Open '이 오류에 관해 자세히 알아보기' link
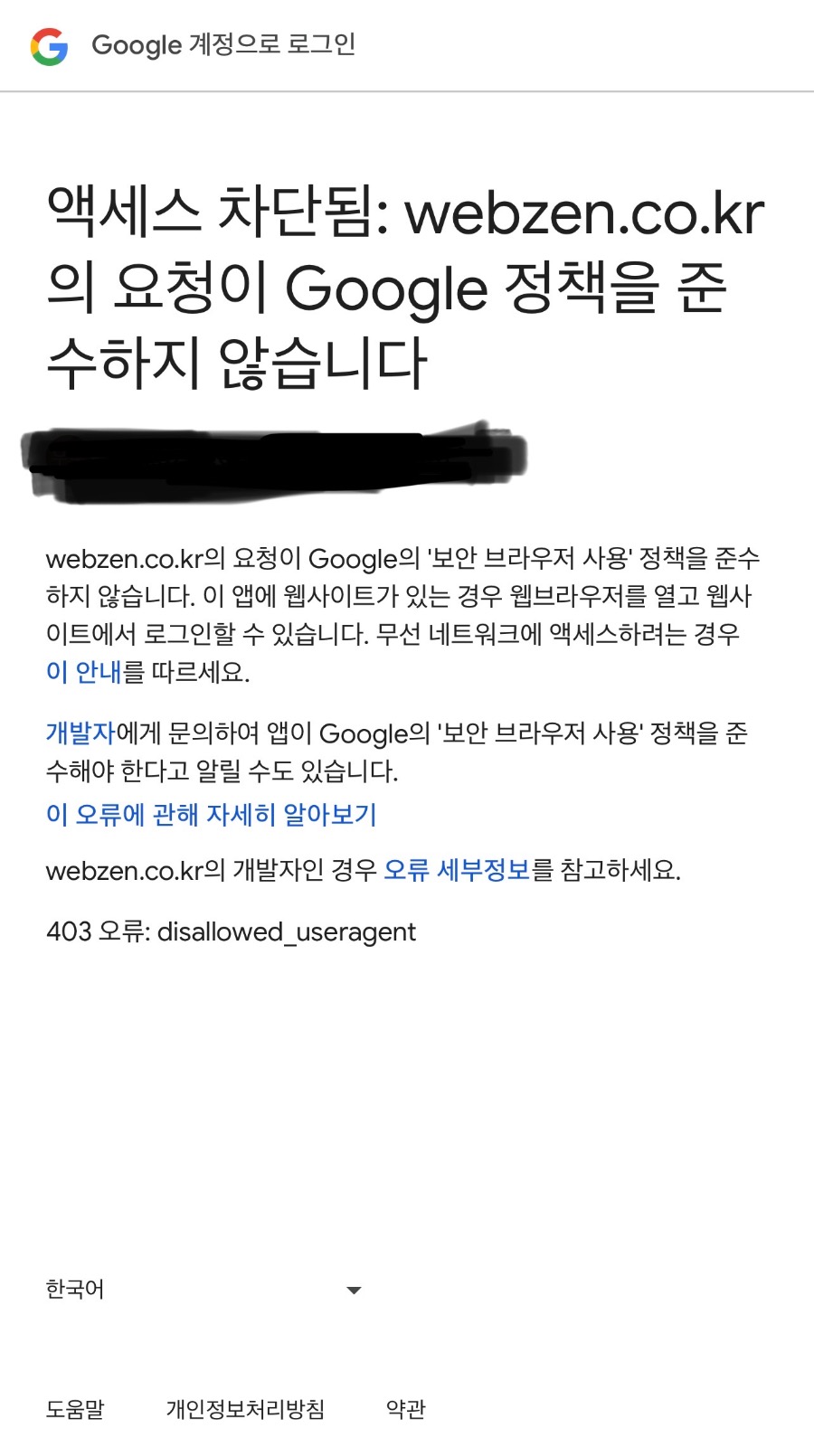The width and height of the screenshot is (814, 1456). (211, 815)
